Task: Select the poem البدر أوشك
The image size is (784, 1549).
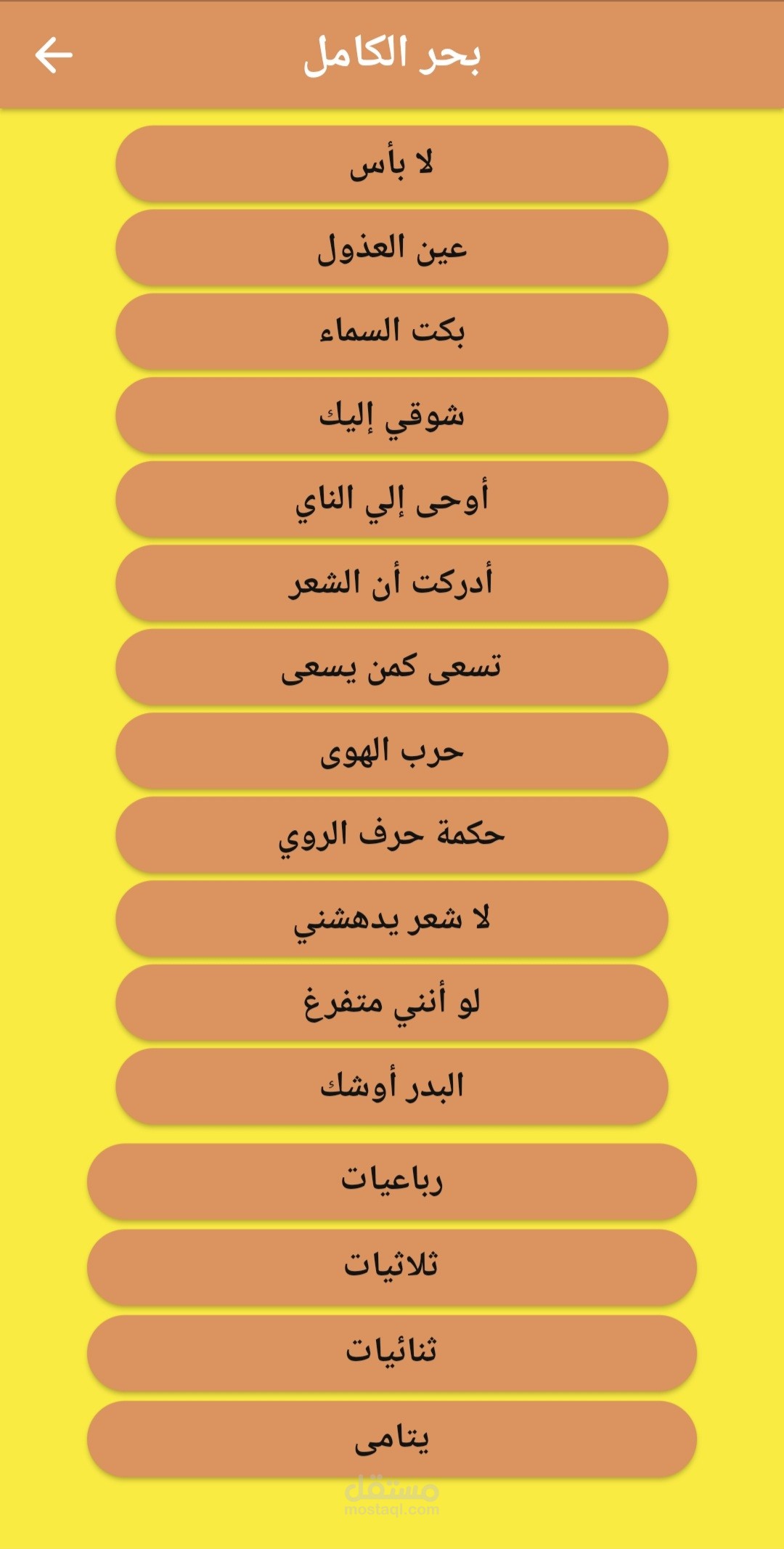Action: (392, 1086)
